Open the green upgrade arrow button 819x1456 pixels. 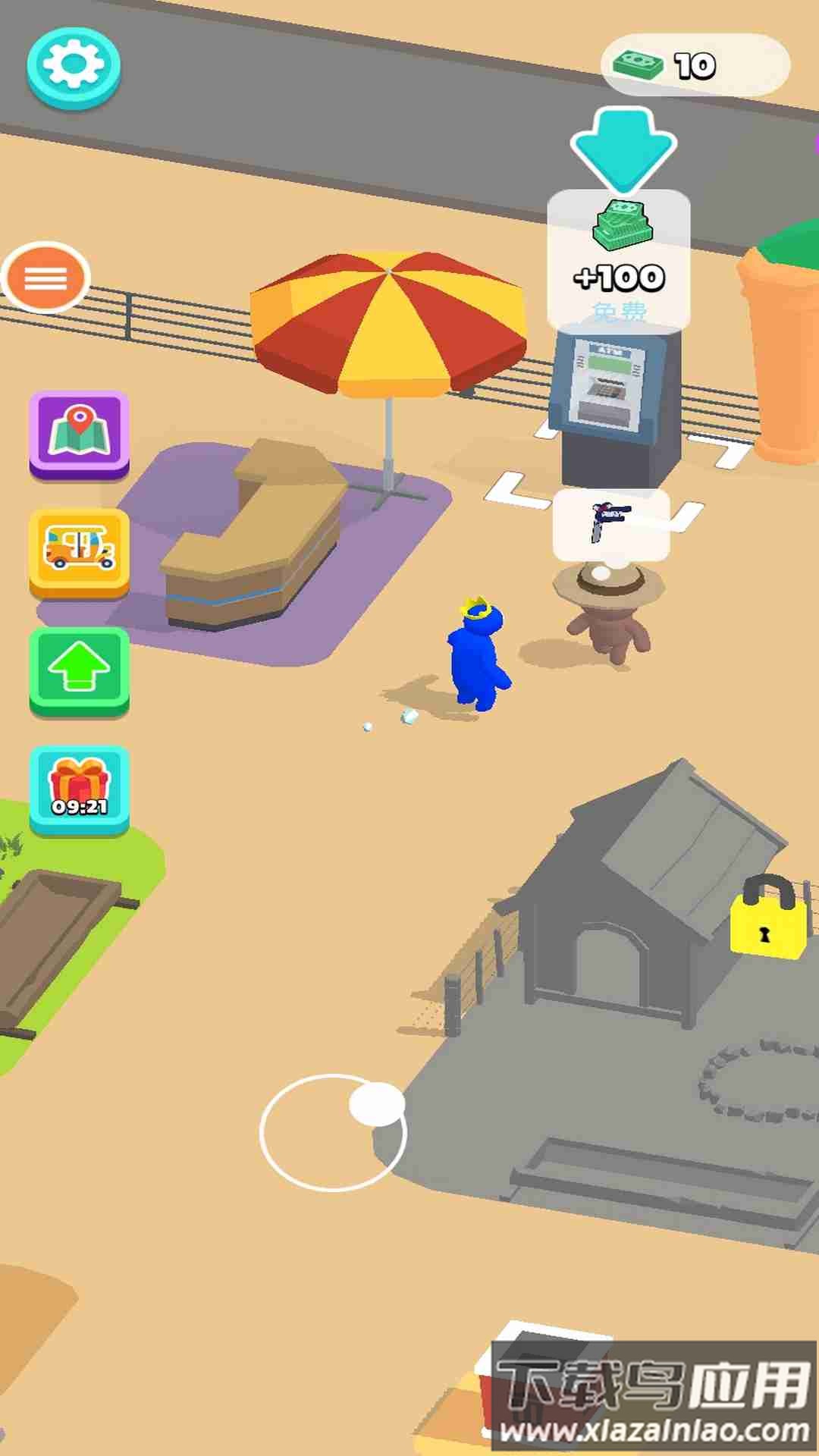[79, 670]
